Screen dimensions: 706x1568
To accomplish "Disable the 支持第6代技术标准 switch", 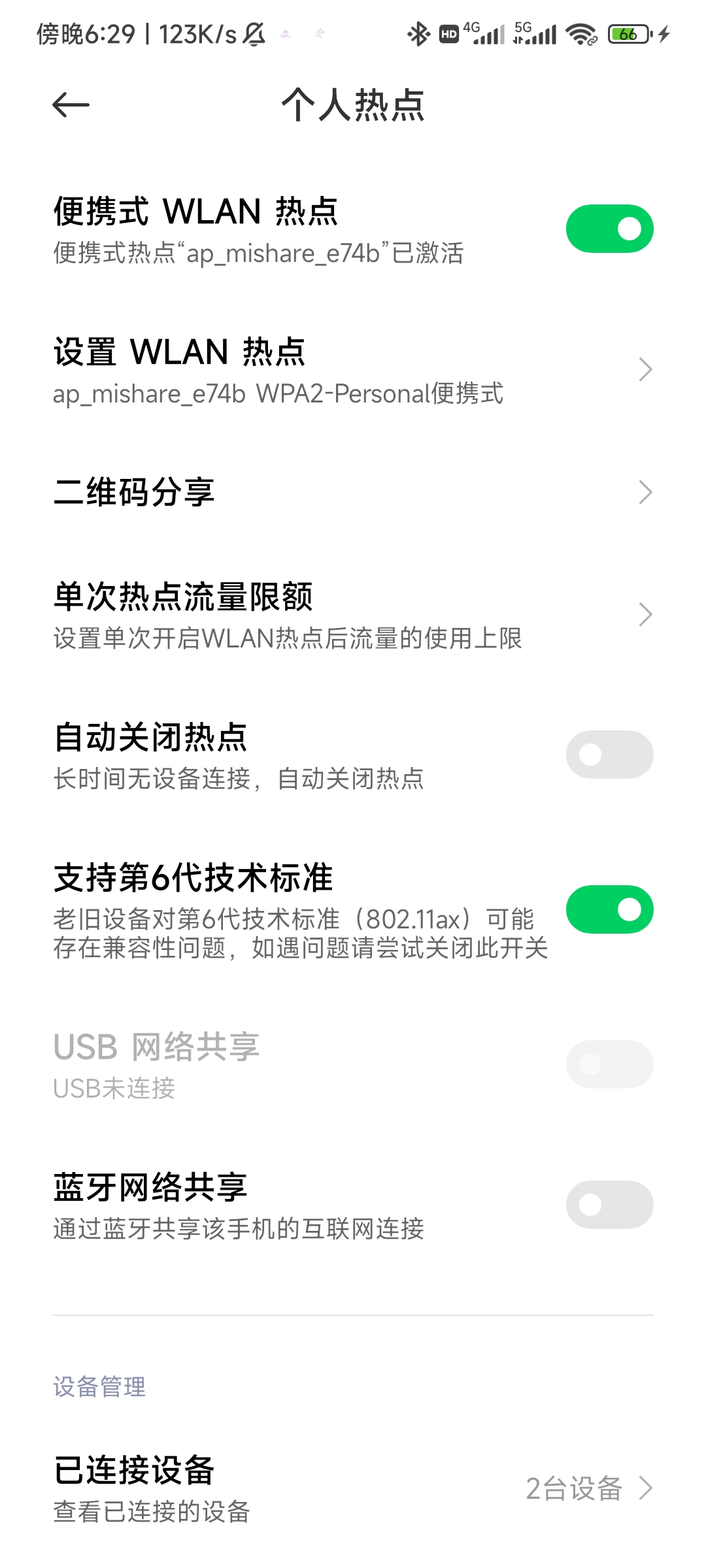I will pos(609,909).
